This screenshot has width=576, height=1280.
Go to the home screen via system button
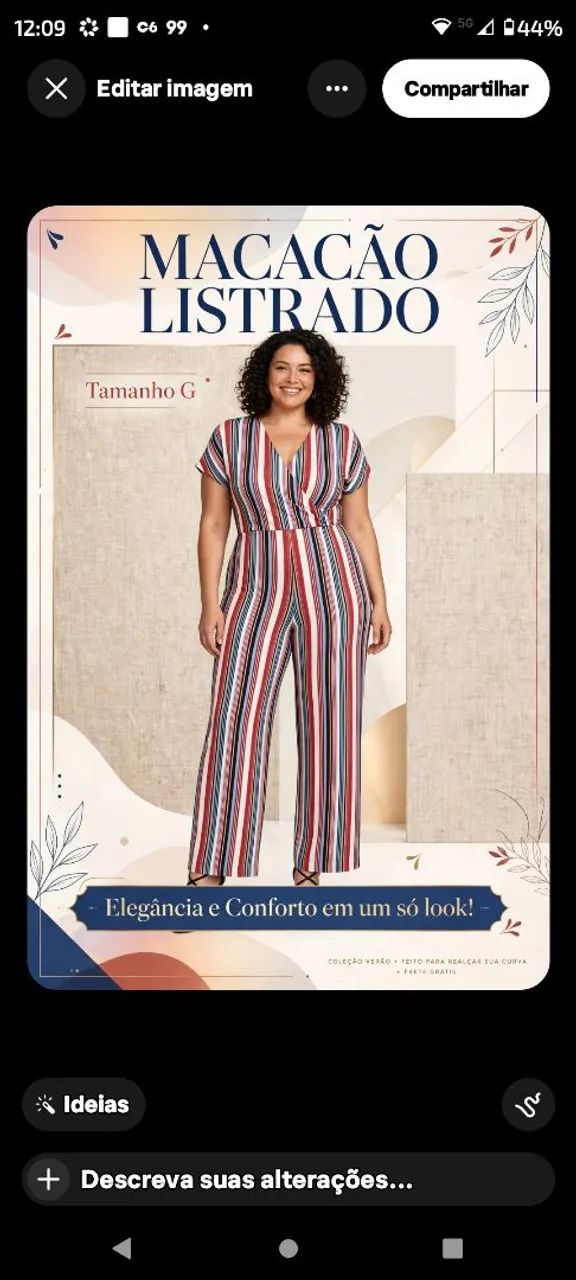[x=288, y=1248]
